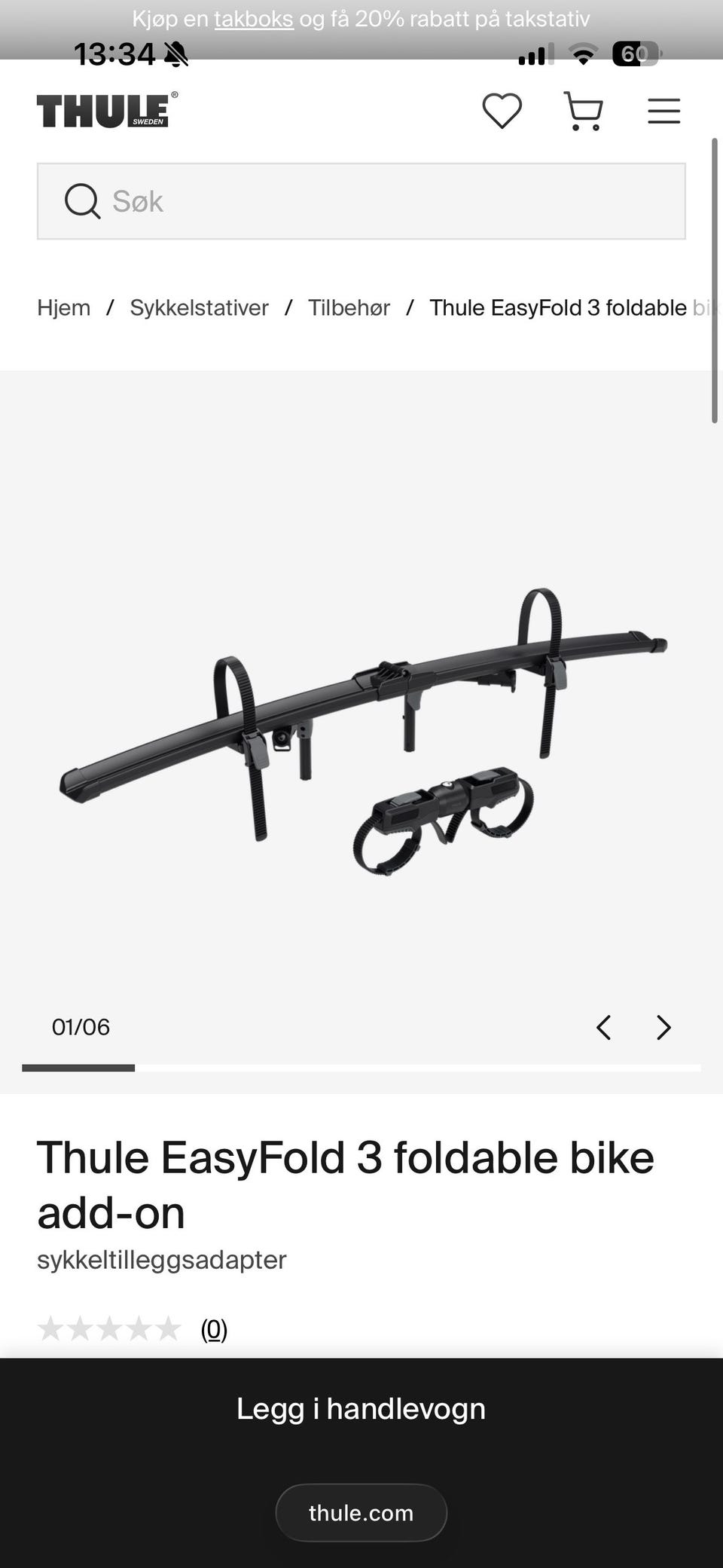Image resolution: width=723 pixels, height=1568 pixels.
Task: Open the takboks link in the promo banner
Action: pyautogui.click(x=254, y=19)
